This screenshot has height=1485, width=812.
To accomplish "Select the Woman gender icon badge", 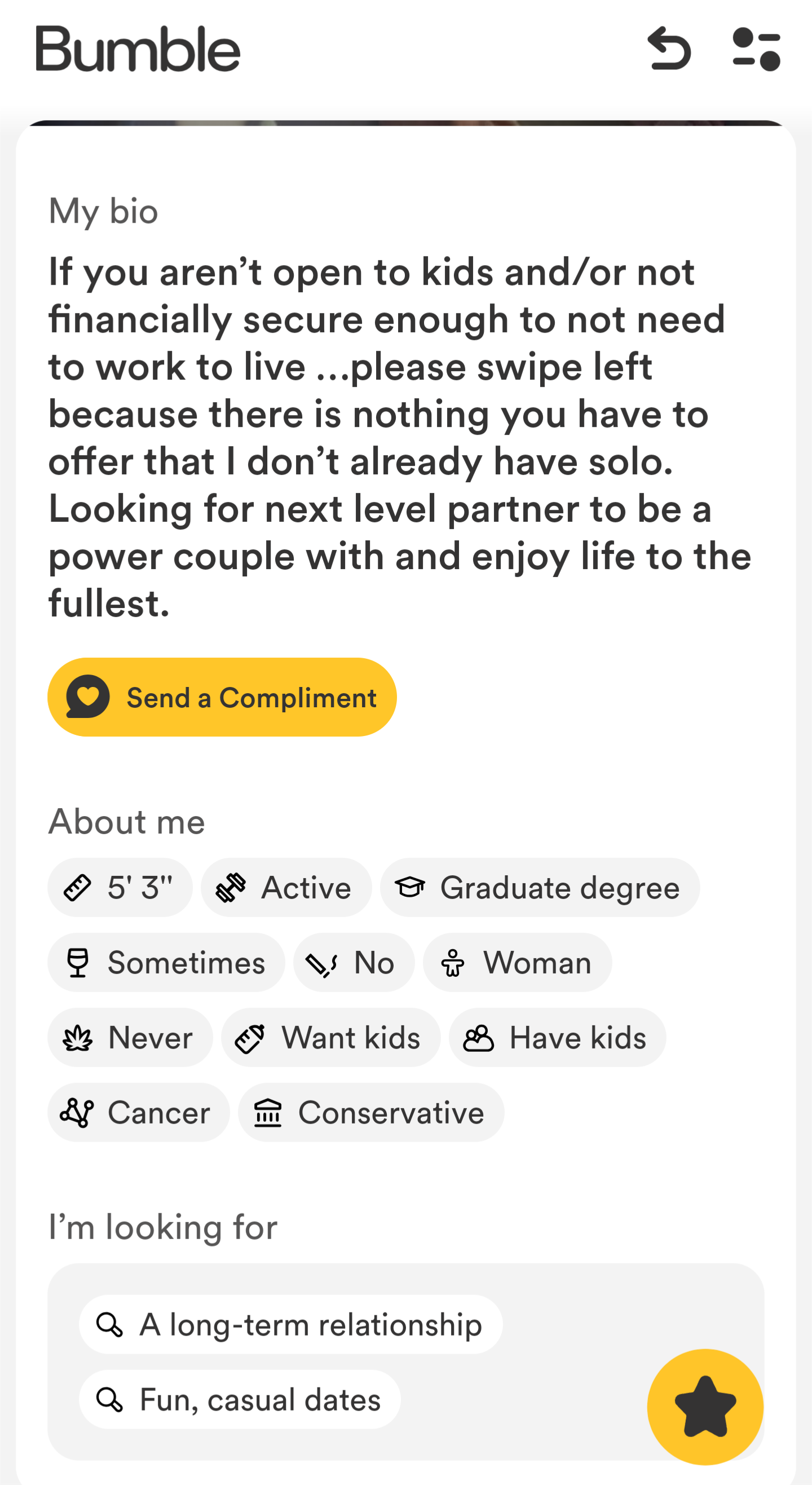I will coord(453,963).
